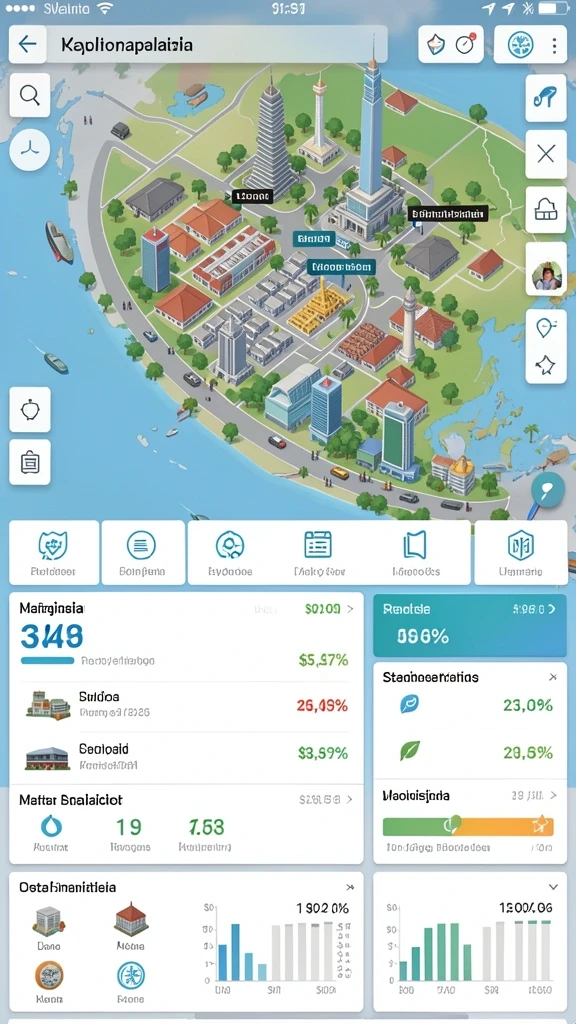Open the teal card showing 096%
This screenshot has height=1024, width=576.
point(470,625)
